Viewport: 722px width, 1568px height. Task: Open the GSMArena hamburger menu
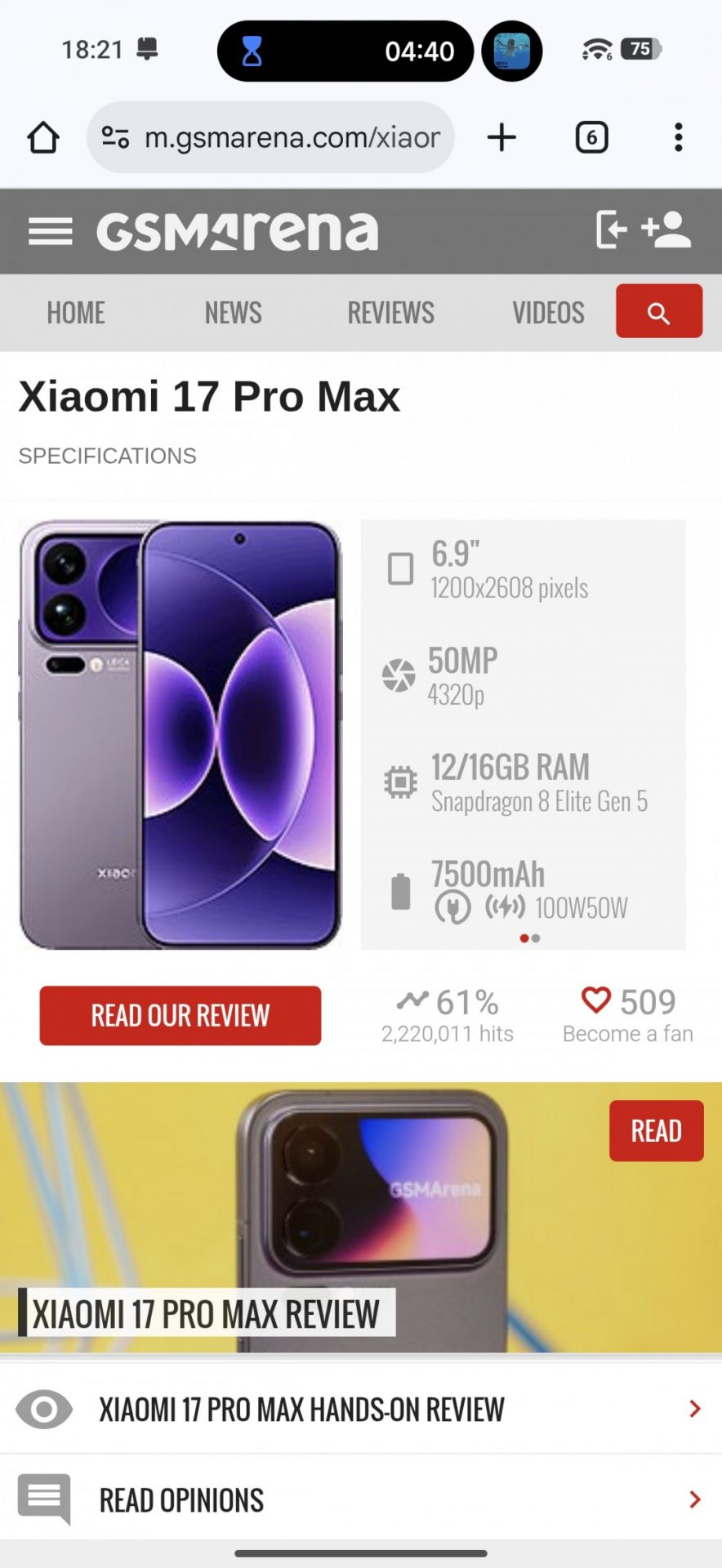(50, 231)
